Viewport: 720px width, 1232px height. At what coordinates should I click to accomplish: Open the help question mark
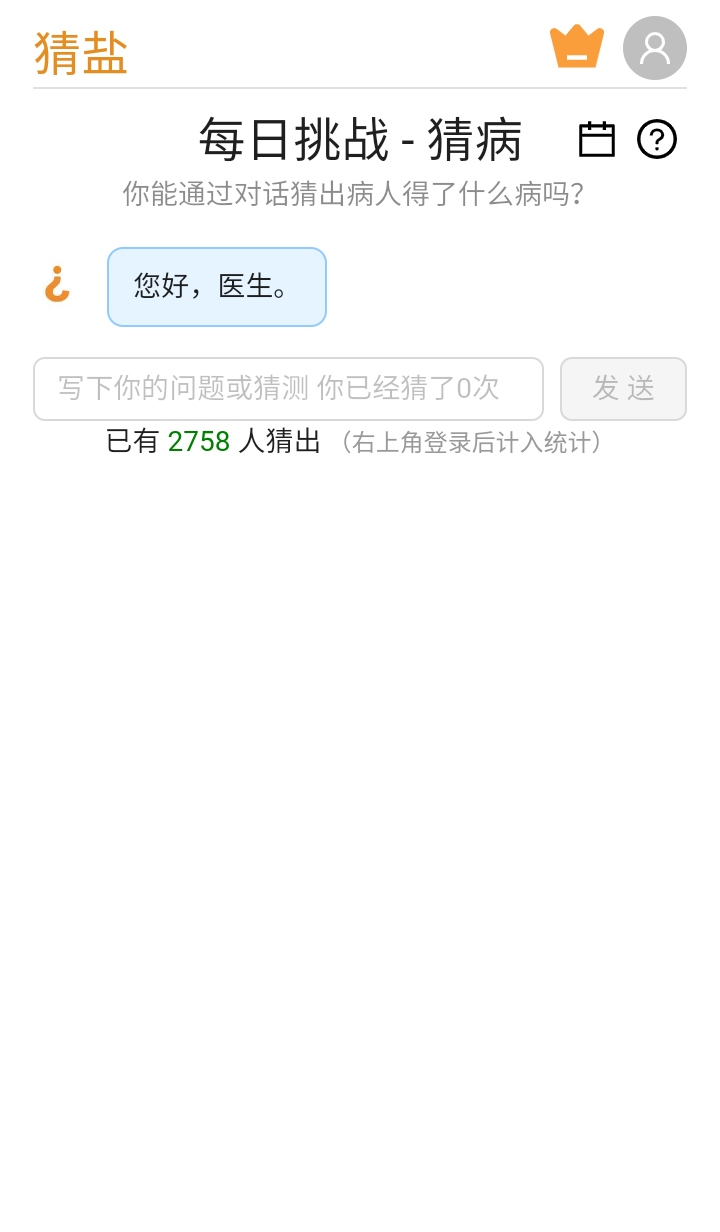click(657, 139)
